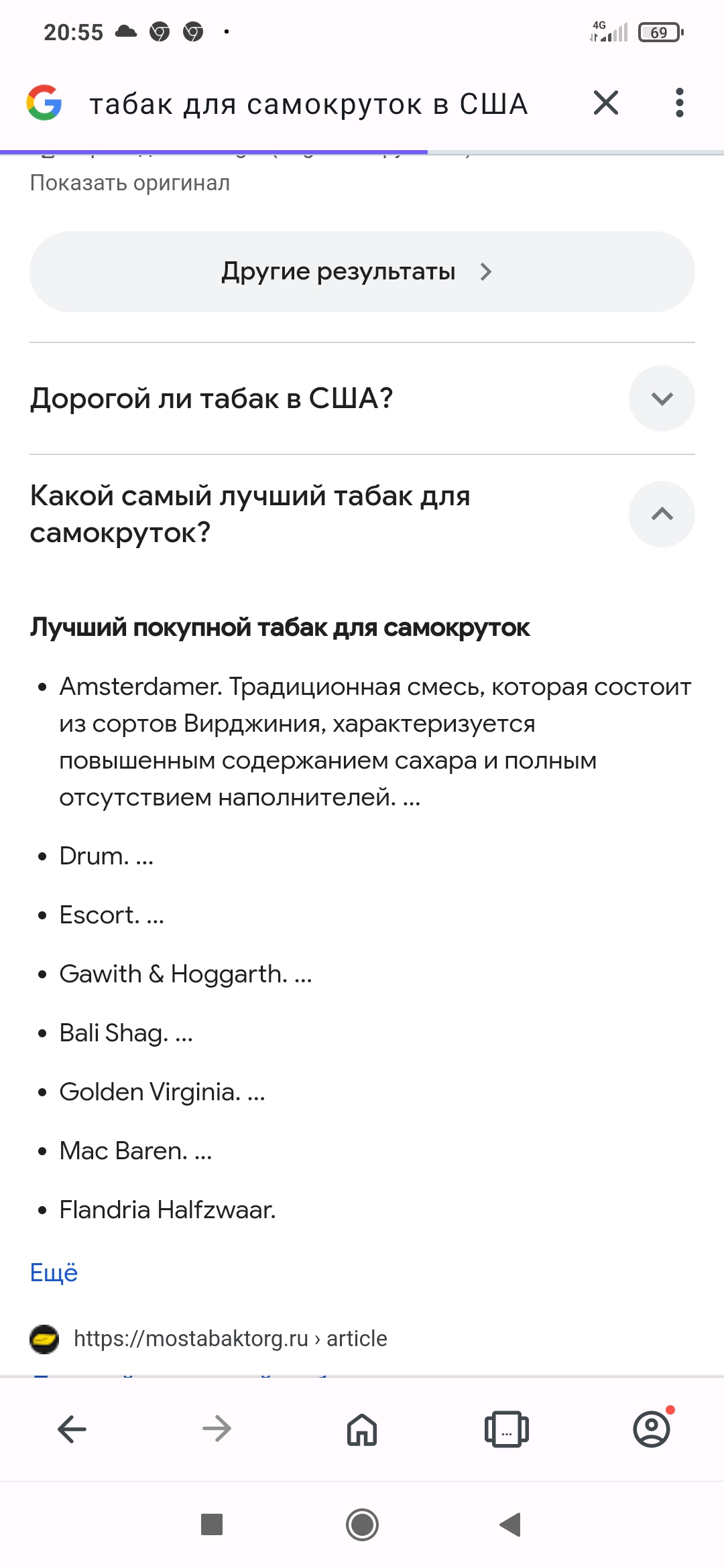724x1568 pixels.
Task: Open the mostabaktorg.ru article source
Action: 230,1338
